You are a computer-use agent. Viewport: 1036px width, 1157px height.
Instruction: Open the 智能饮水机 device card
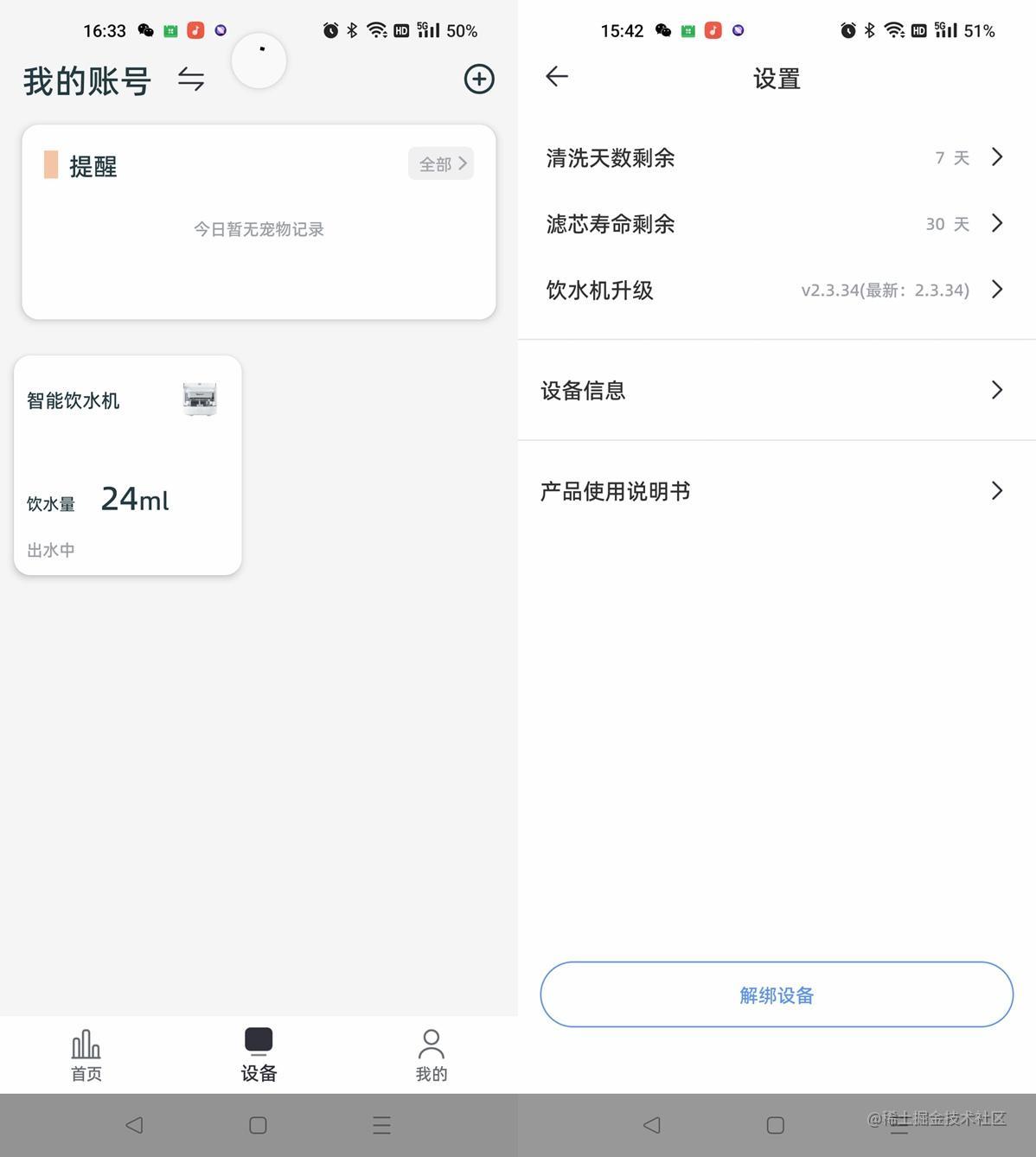click(x=128, y=465)
